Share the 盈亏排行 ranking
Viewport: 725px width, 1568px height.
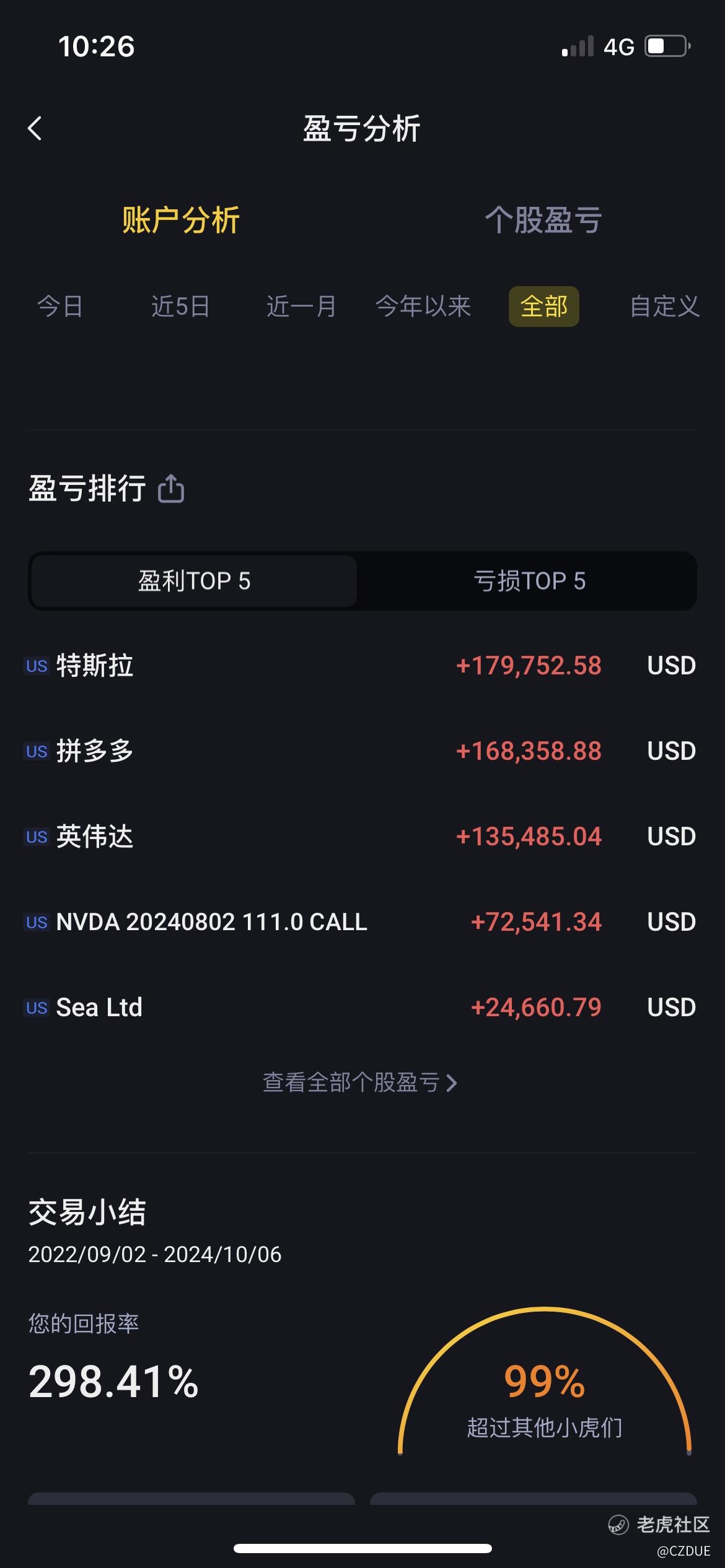pos(171,489)
